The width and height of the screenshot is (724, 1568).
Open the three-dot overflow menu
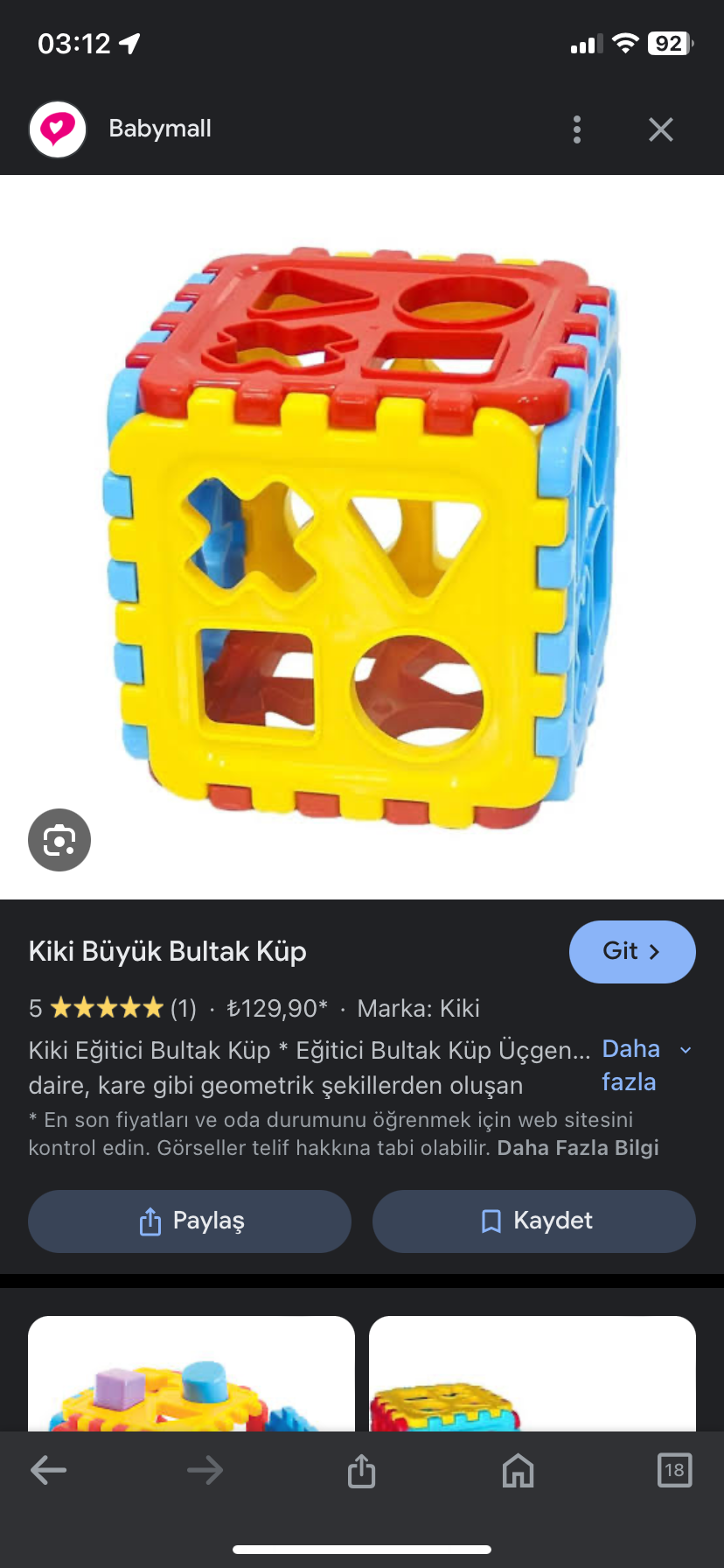(x=576, y=129)
